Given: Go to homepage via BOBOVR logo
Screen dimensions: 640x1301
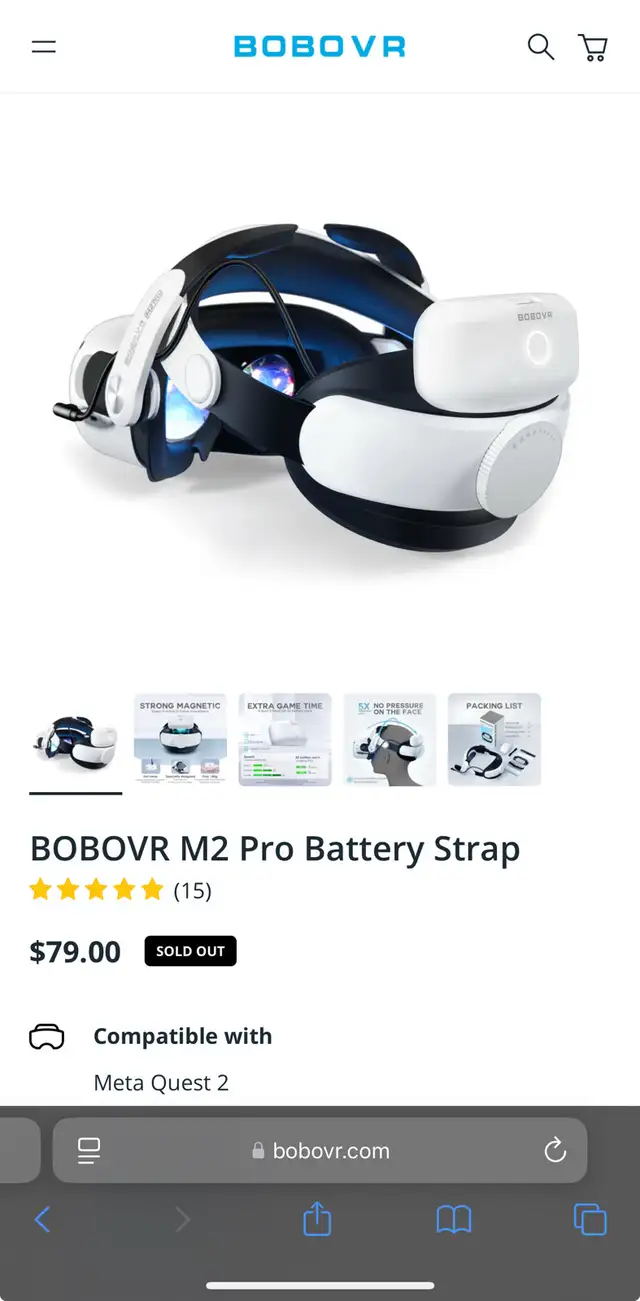Looking at the screenshot, I should (x=319, y=46).
